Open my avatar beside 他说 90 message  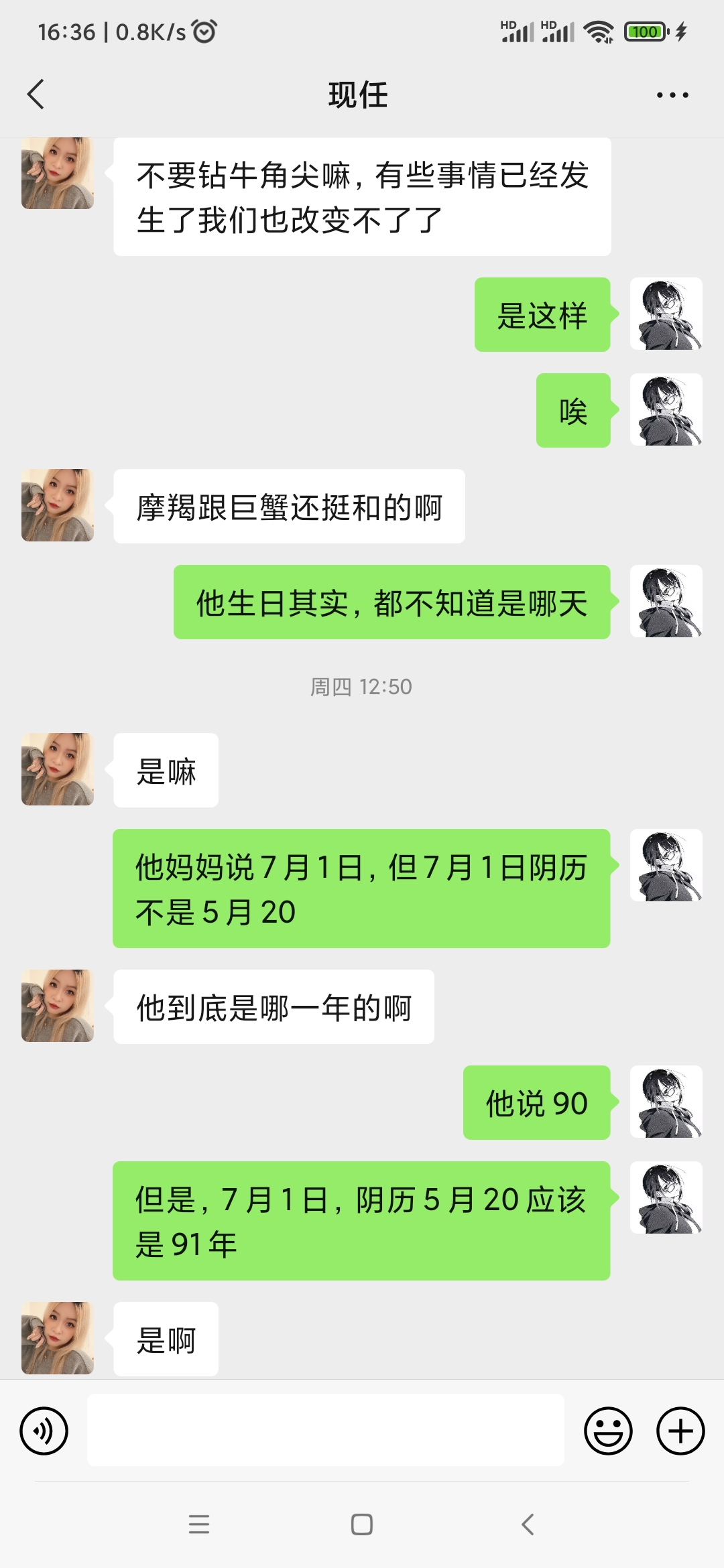click(666, 1102)
